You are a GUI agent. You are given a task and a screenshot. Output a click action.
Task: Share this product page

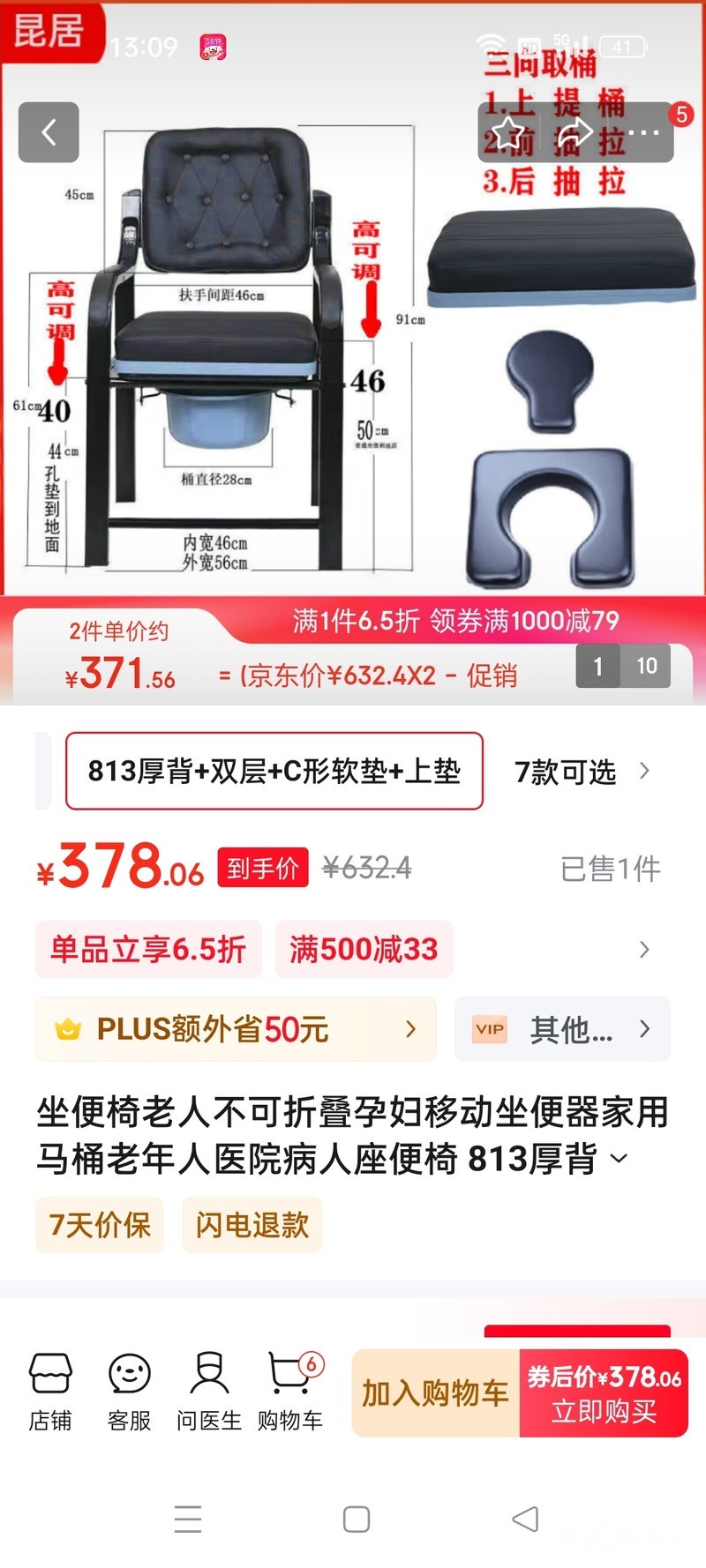(x=575, y=133)
